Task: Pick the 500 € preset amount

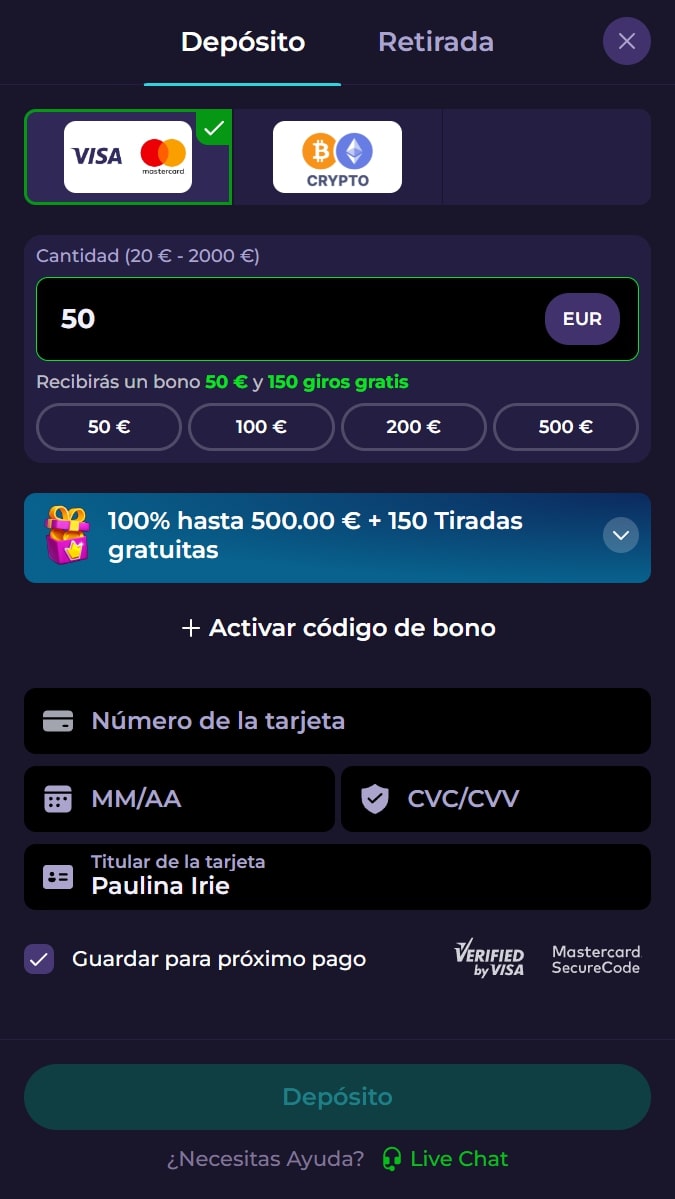Action: tap(566, 427)
